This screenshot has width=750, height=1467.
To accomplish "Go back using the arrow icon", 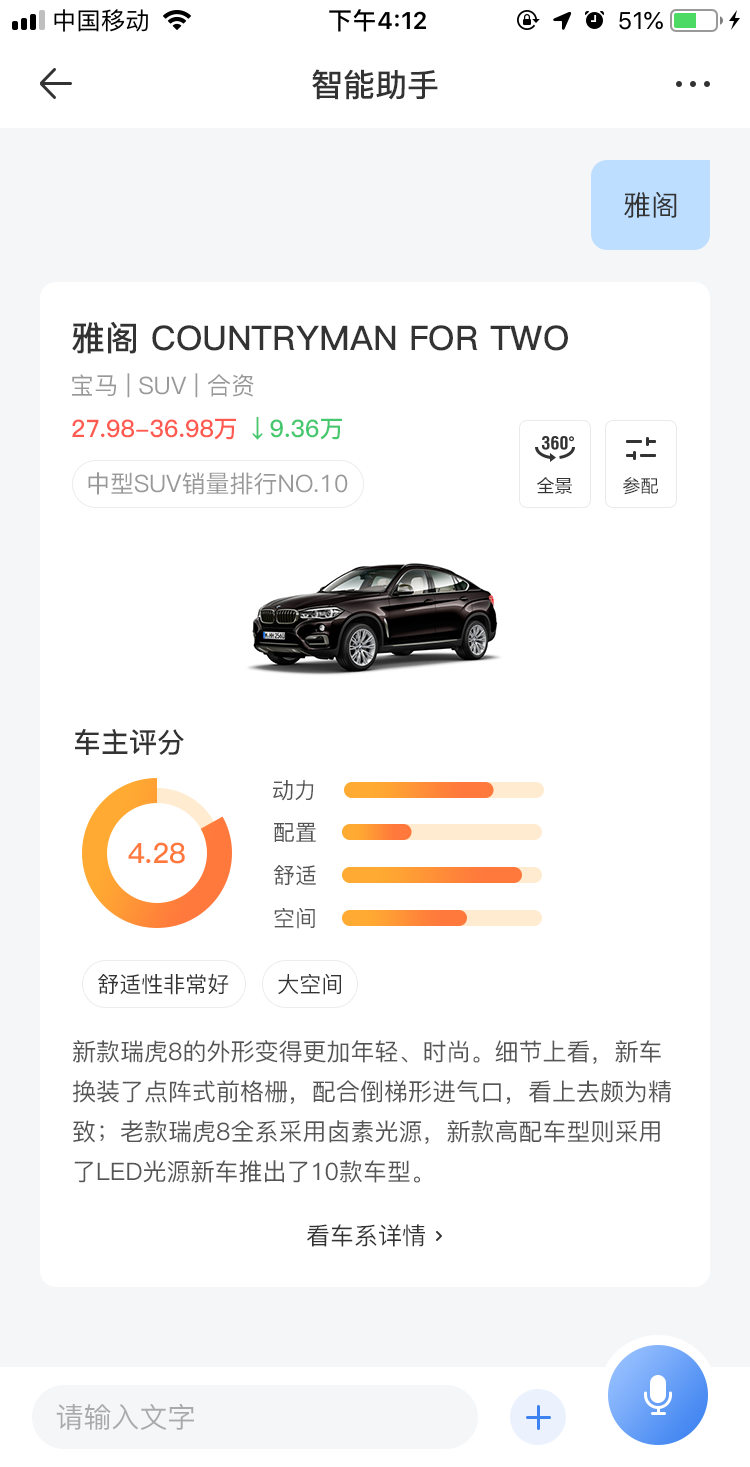I will click(x=56, y=84).
